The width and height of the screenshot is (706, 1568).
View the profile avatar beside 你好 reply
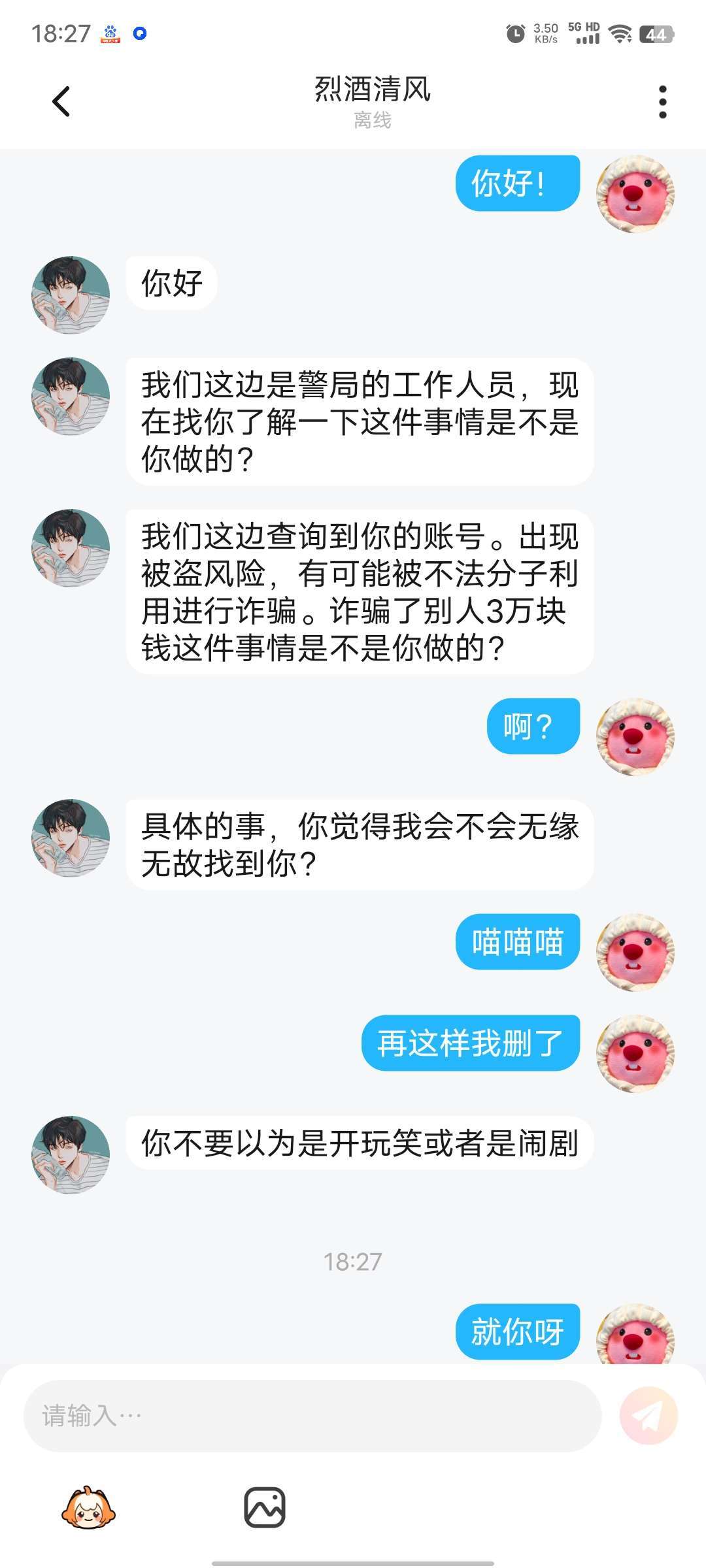click(x=71, y=295)
